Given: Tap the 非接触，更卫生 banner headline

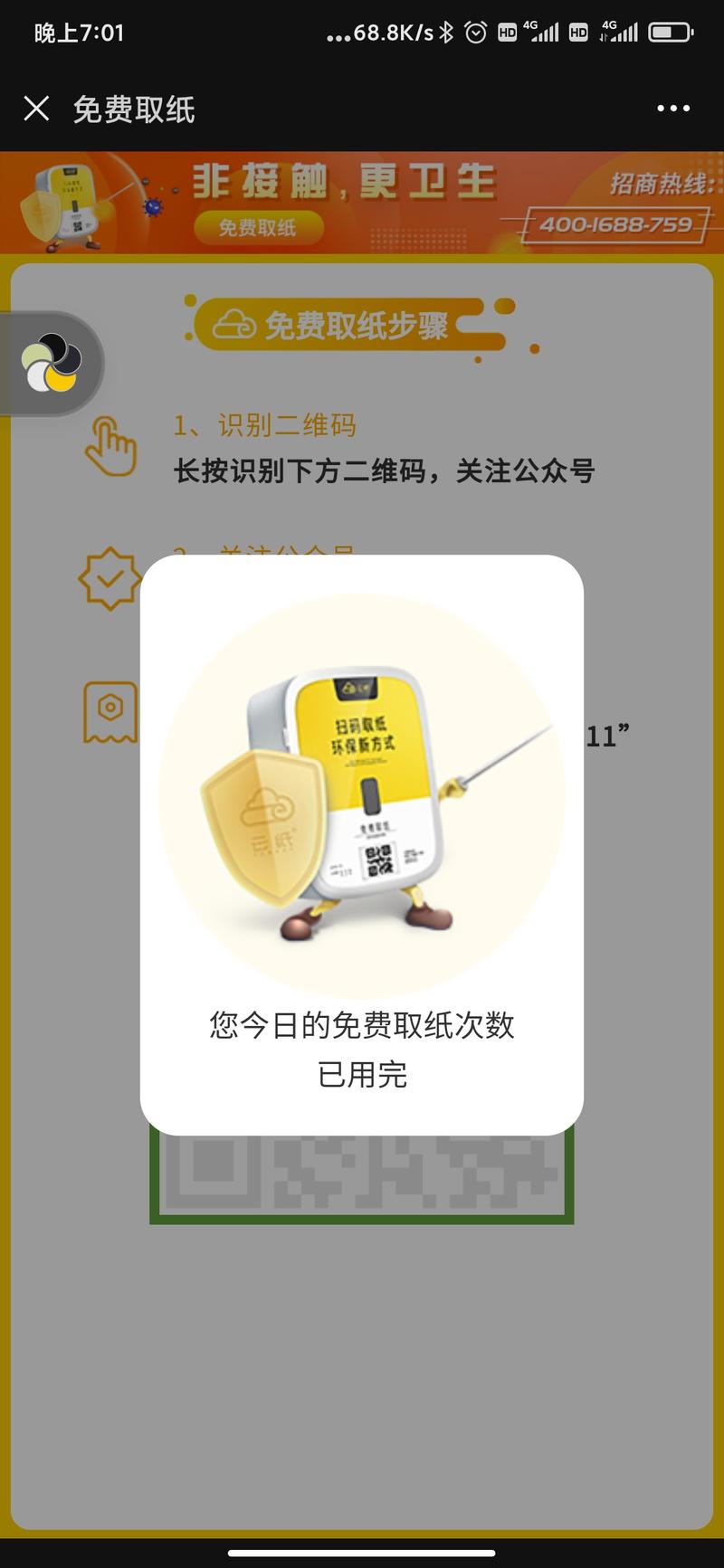Looking at the screenshot, I should pos(344,181).
